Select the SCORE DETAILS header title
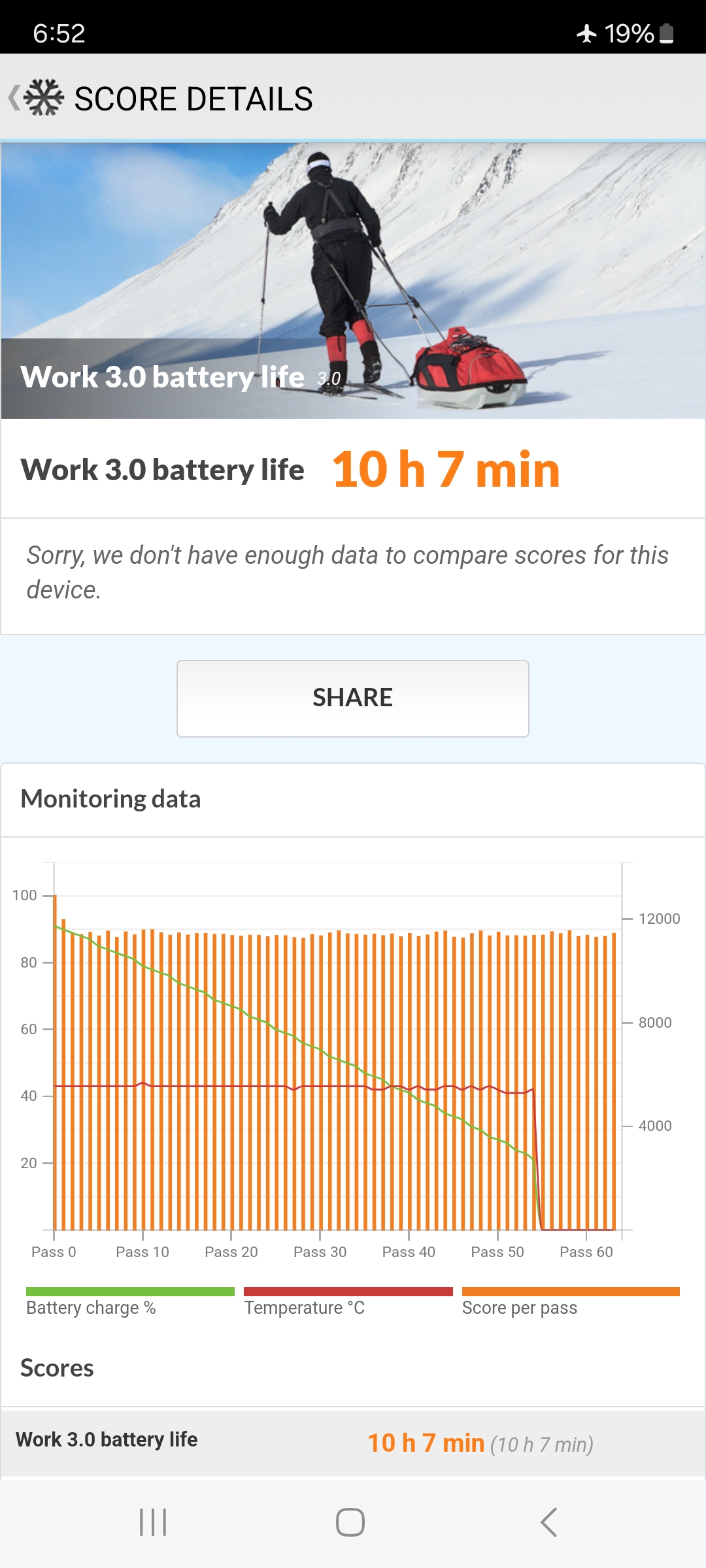The height and width of the screenshot is (1568, 706). 192,98
